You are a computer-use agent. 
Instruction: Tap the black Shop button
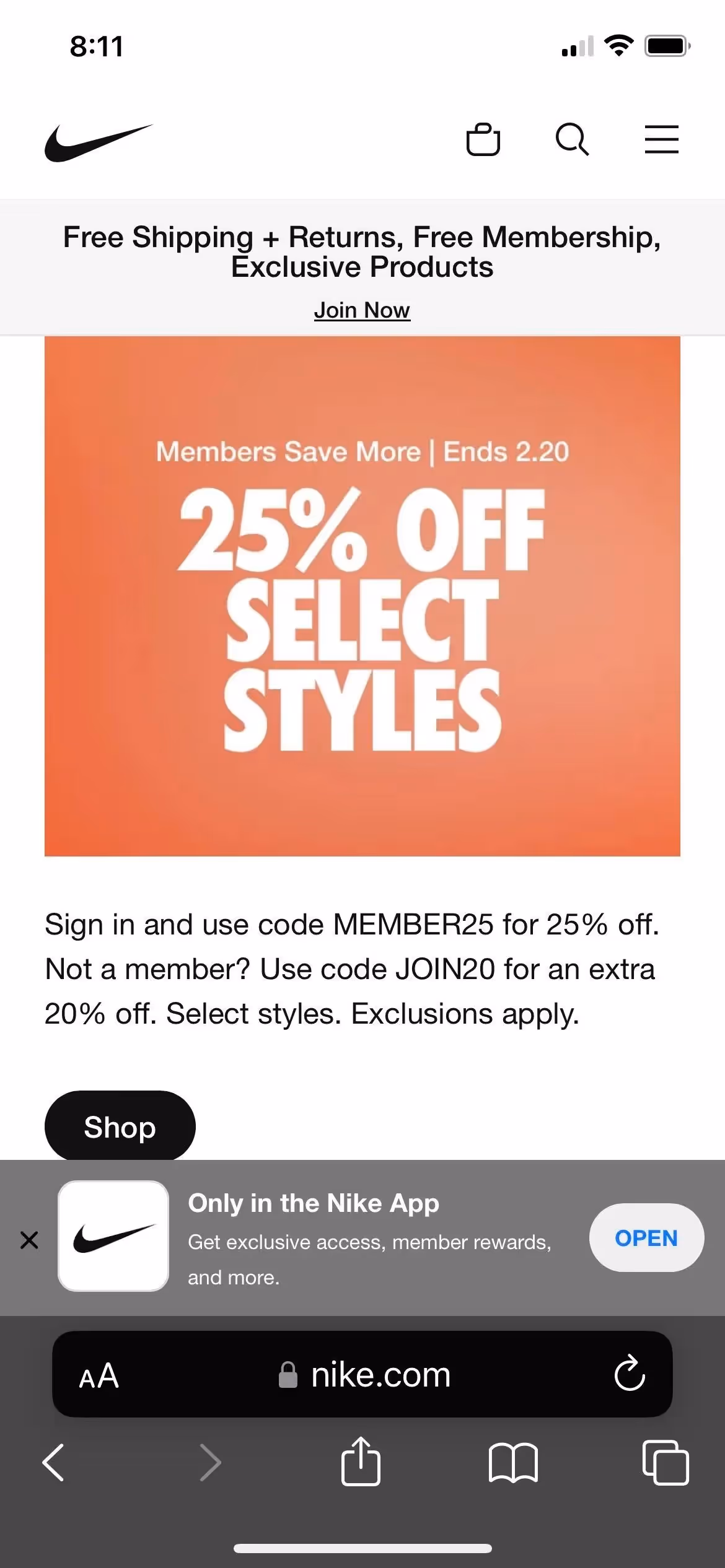tap(120, 1127)
